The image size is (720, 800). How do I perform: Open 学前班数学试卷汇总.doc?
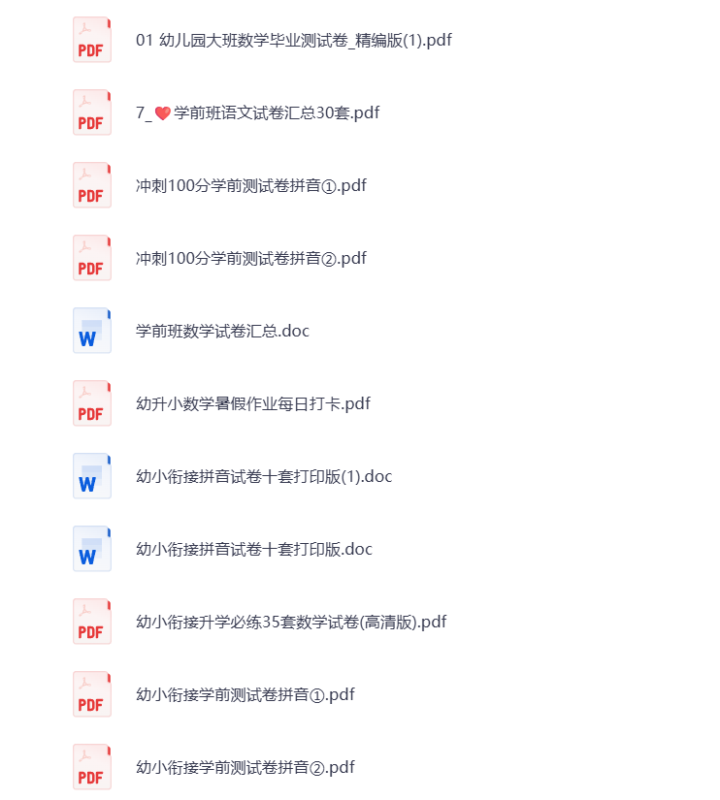[222, 330]
